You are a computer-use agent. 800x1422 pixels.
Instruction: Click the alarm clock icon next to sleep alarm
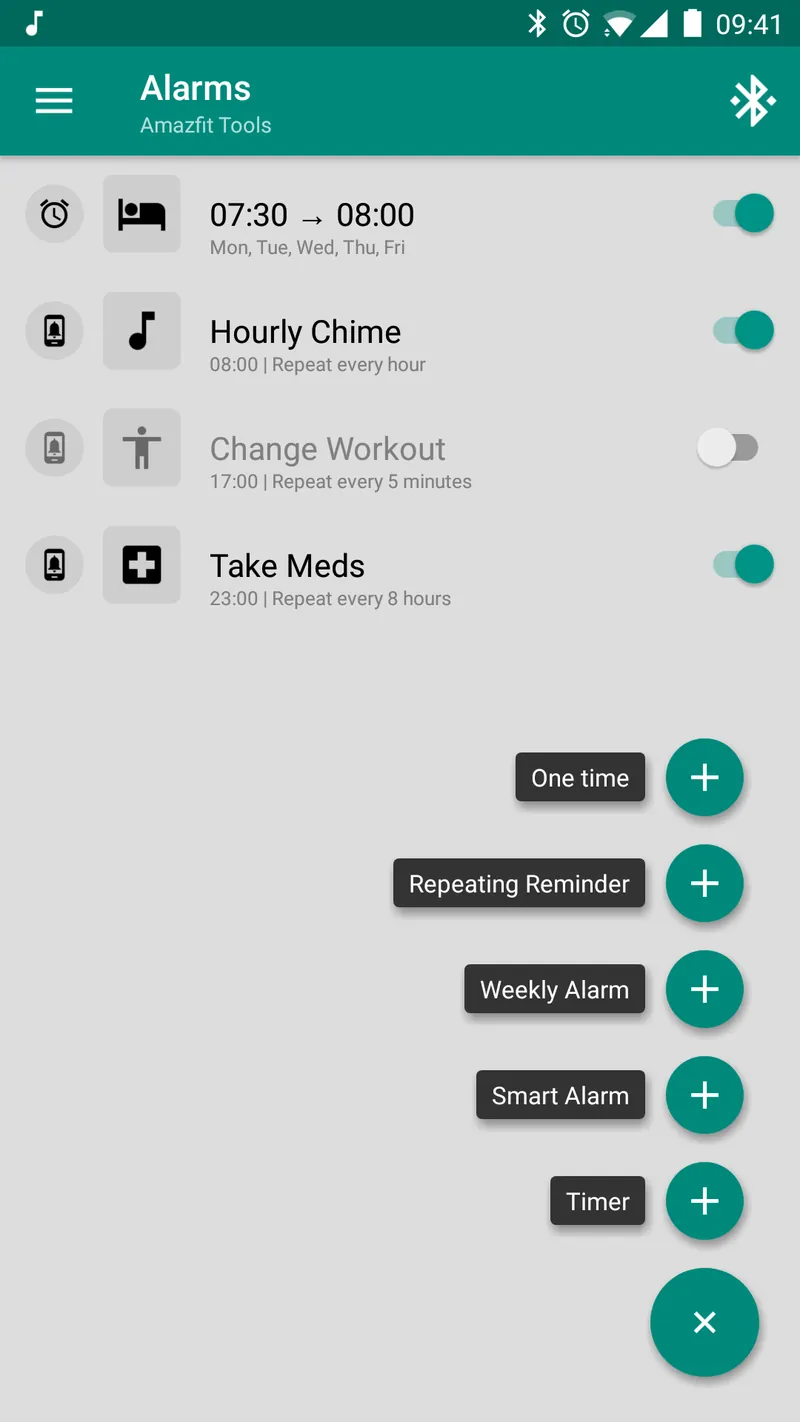pos(54,213)
